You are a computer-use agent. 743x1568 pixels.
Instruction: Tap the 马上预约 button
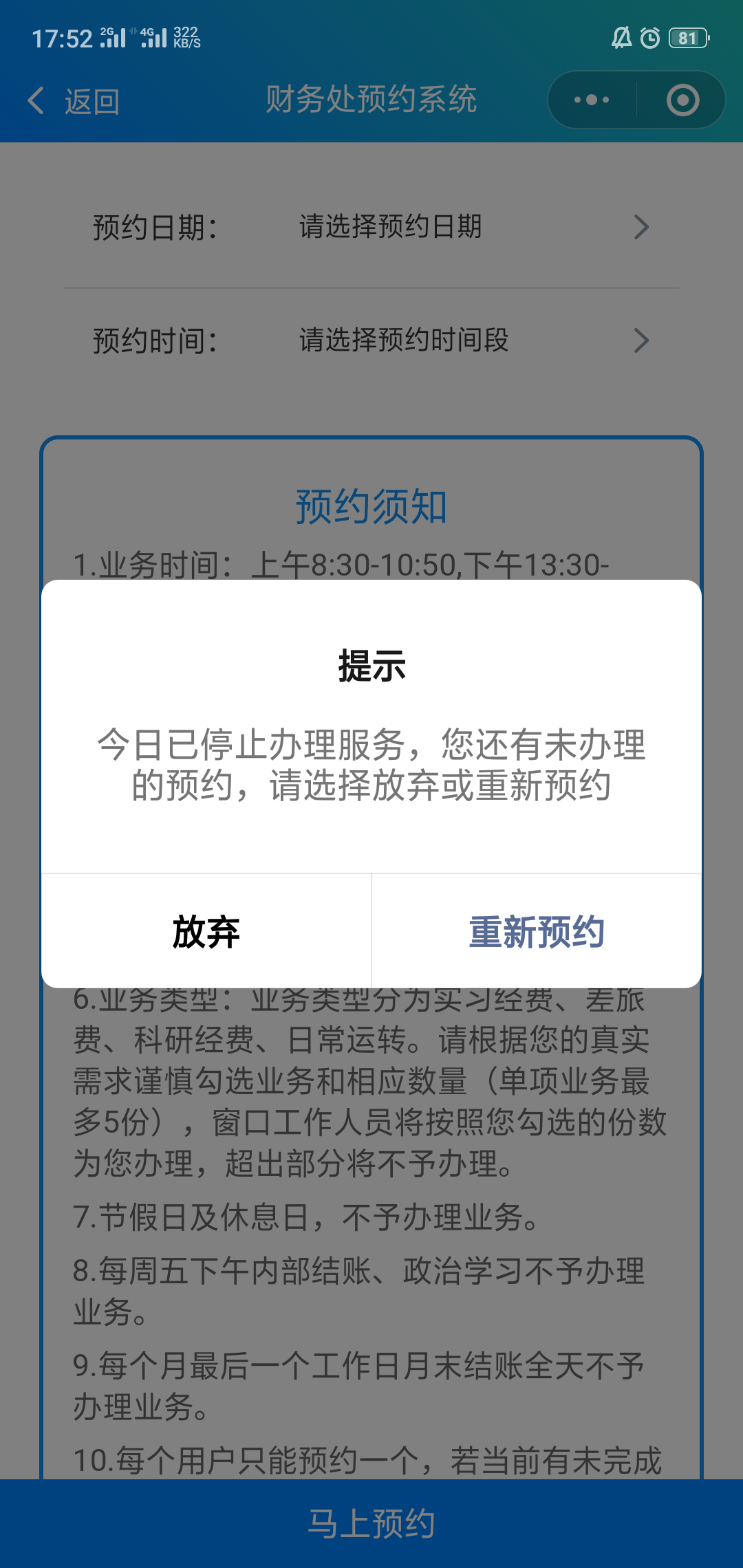371,1523
